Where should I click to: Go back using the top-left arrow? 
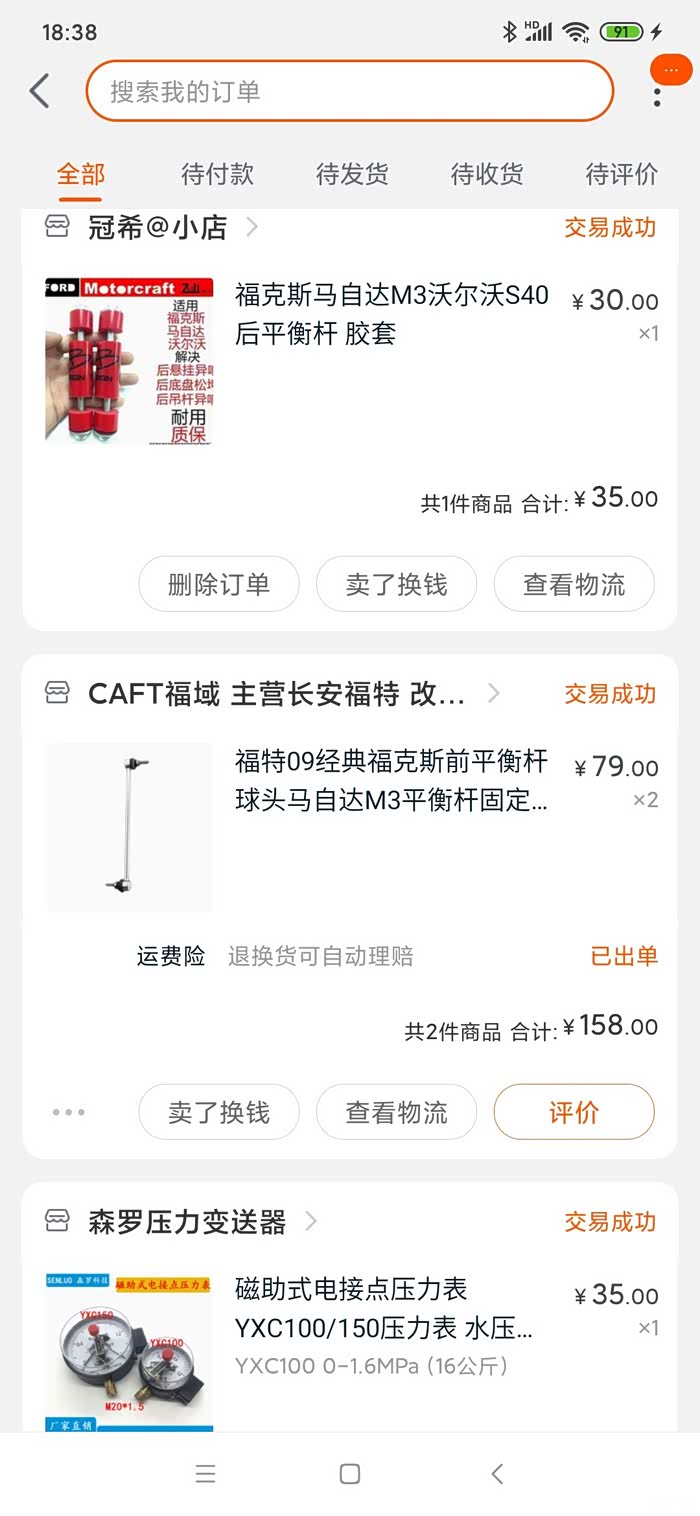point(40,92)
